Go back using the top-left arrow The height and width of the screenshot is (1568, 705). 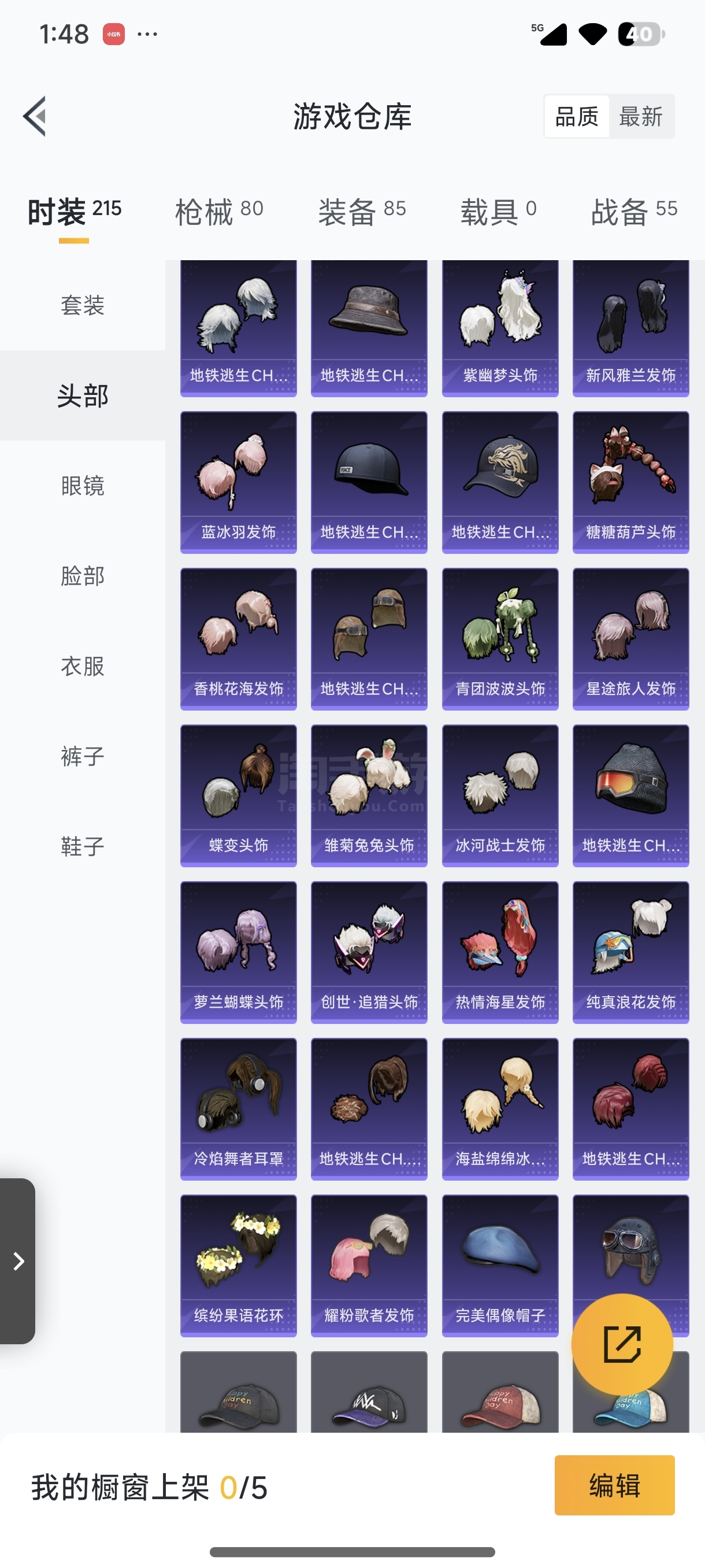[x=35, y=116]
